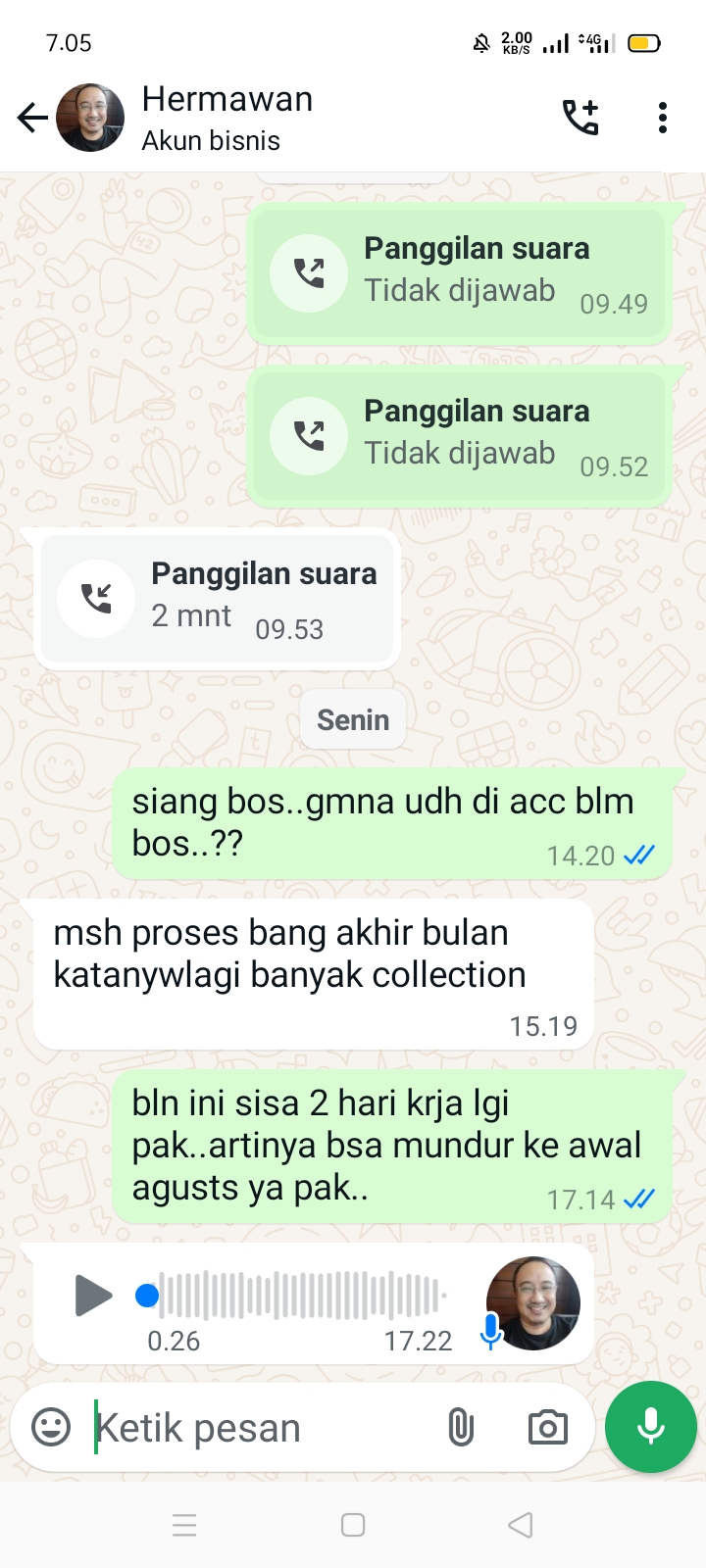Open the overflow menu
The height and width of the screenshot is (1568, 706).
663,118
